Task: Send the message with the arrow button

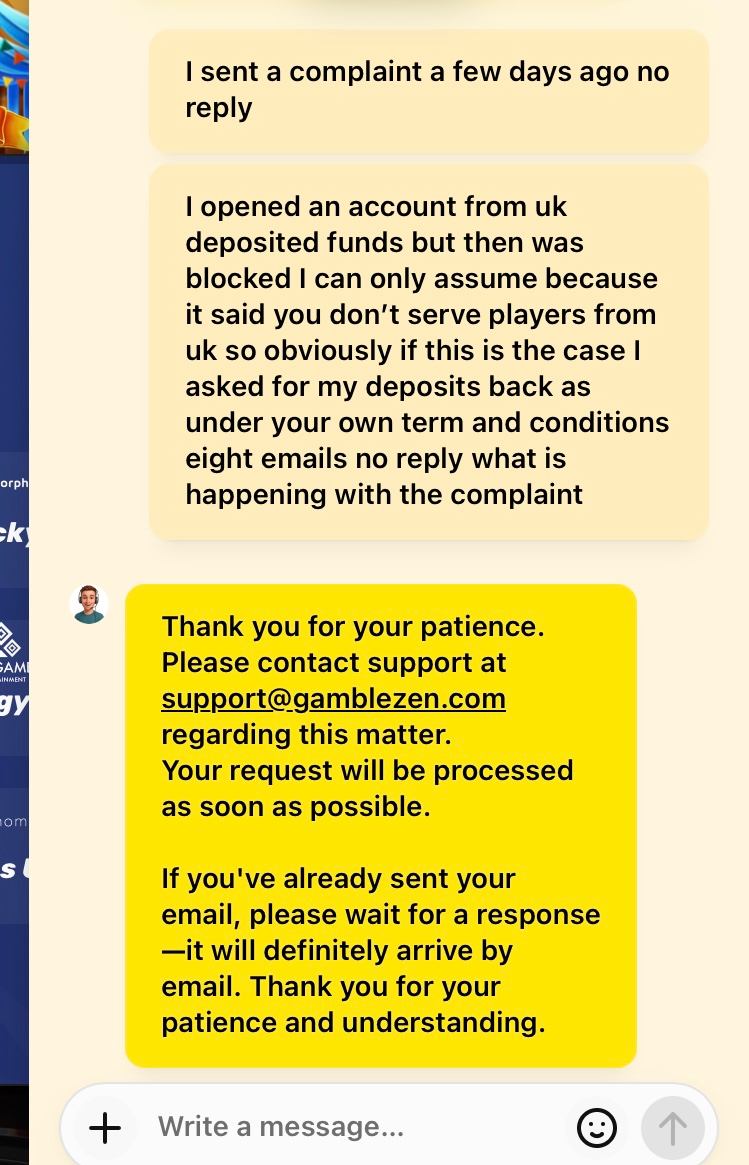Action: 672,1128
